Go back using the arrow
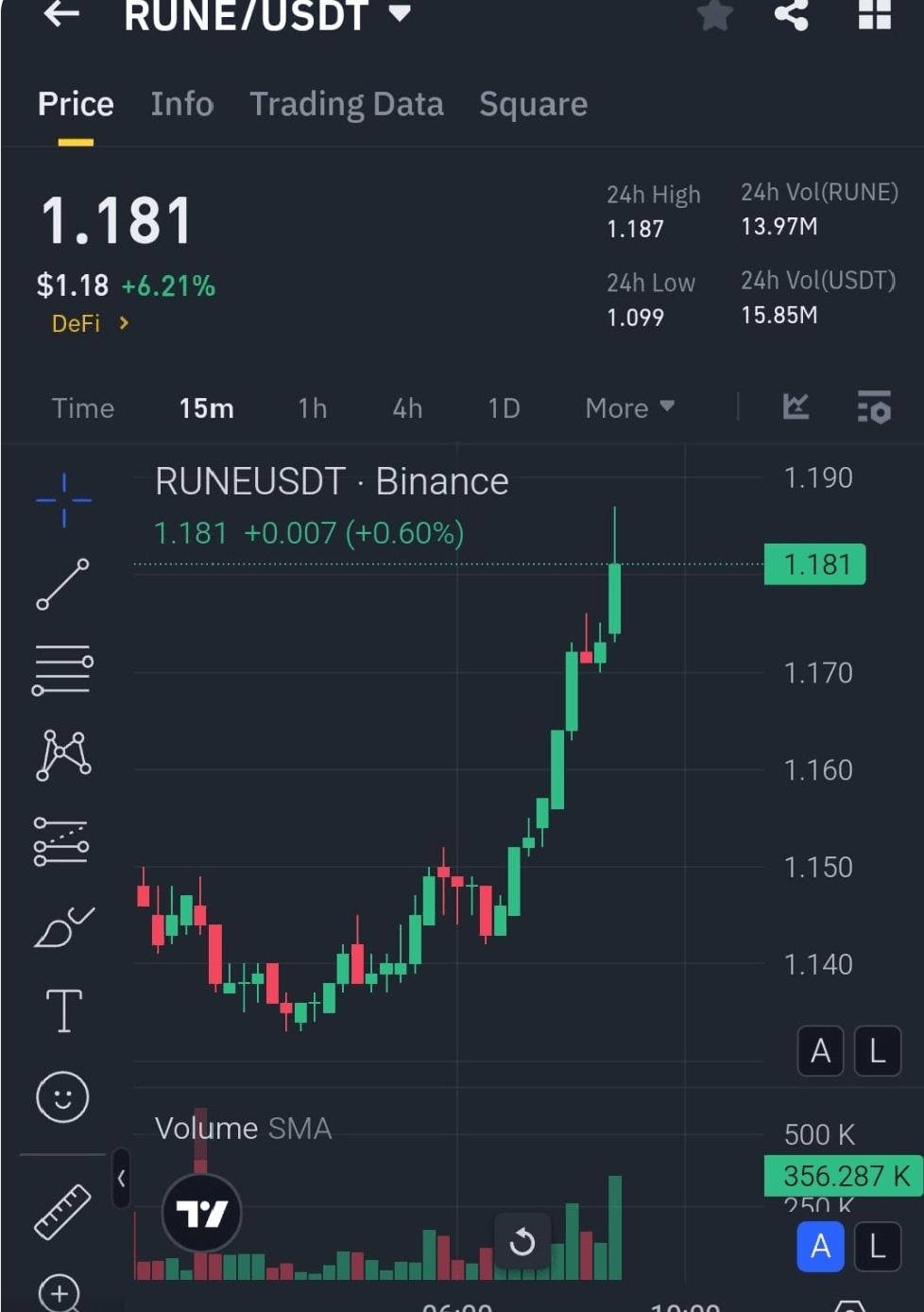This screenshot has height=1312, width=924. point(61,14)
